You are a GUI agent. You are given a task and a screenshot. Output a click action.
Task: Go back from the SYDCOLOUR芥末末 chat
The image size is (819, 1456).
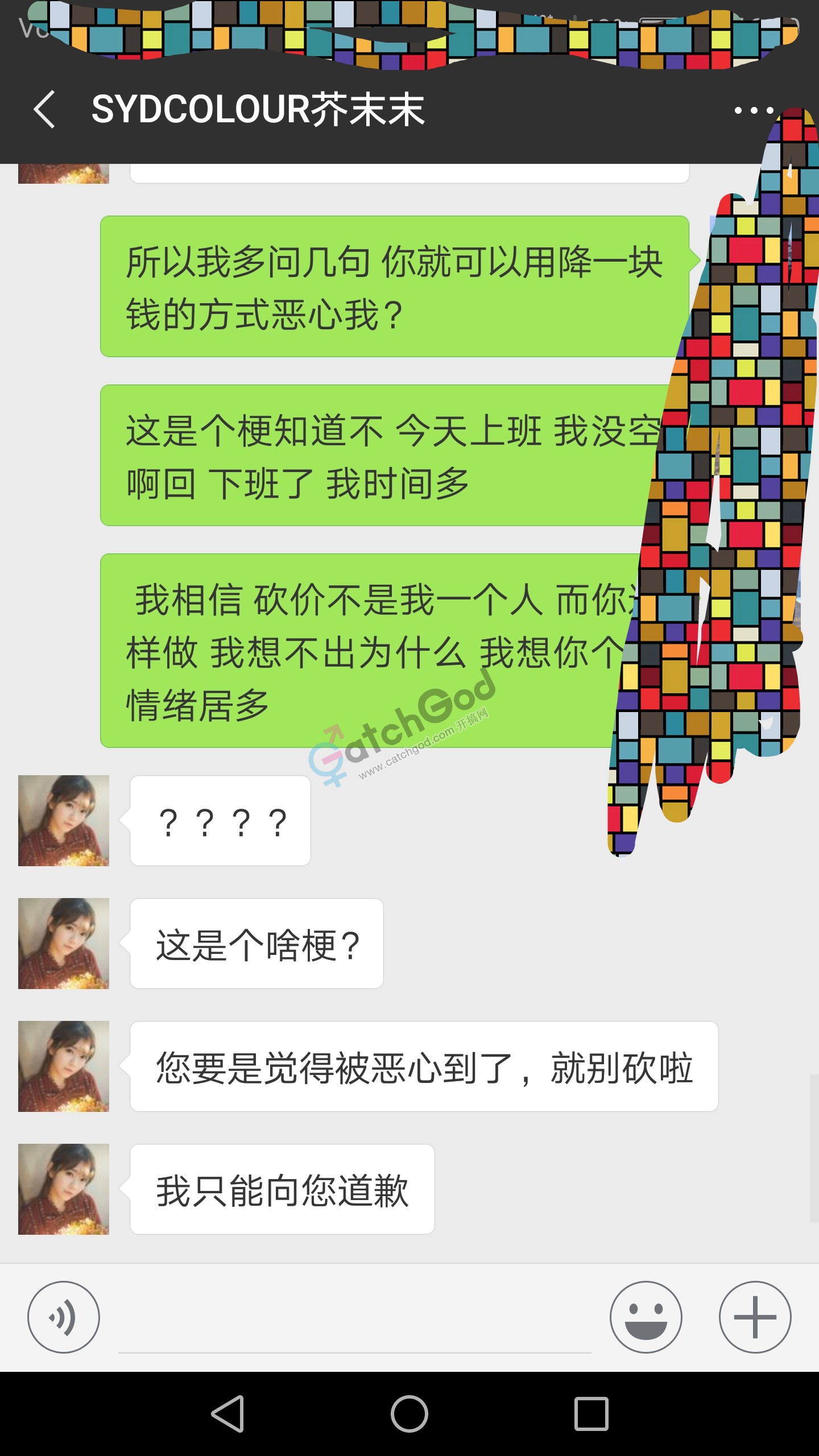(x=44, y=109)
